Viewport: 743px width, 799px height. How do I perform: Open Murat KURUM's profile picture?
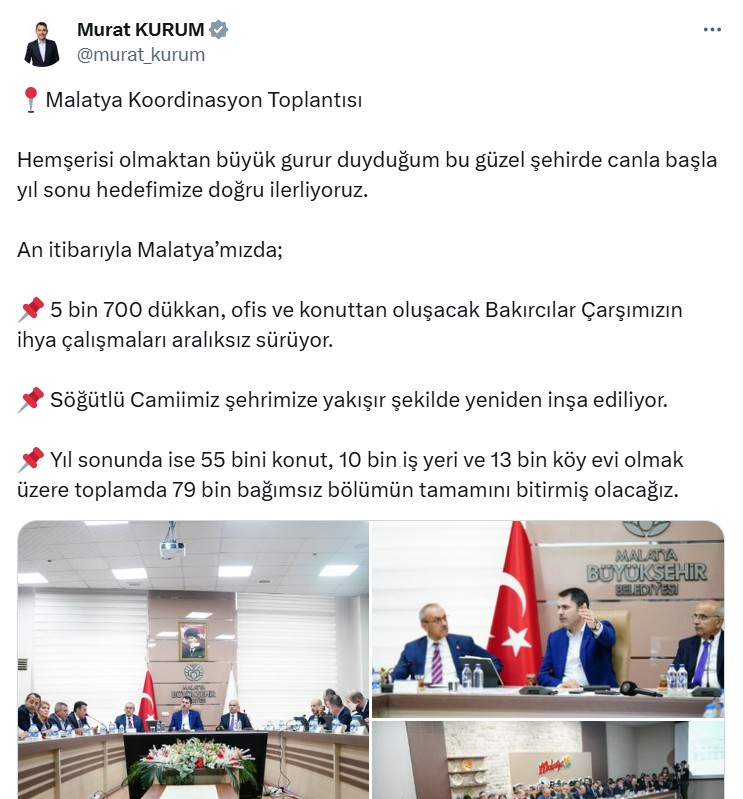tap(42, 43)
